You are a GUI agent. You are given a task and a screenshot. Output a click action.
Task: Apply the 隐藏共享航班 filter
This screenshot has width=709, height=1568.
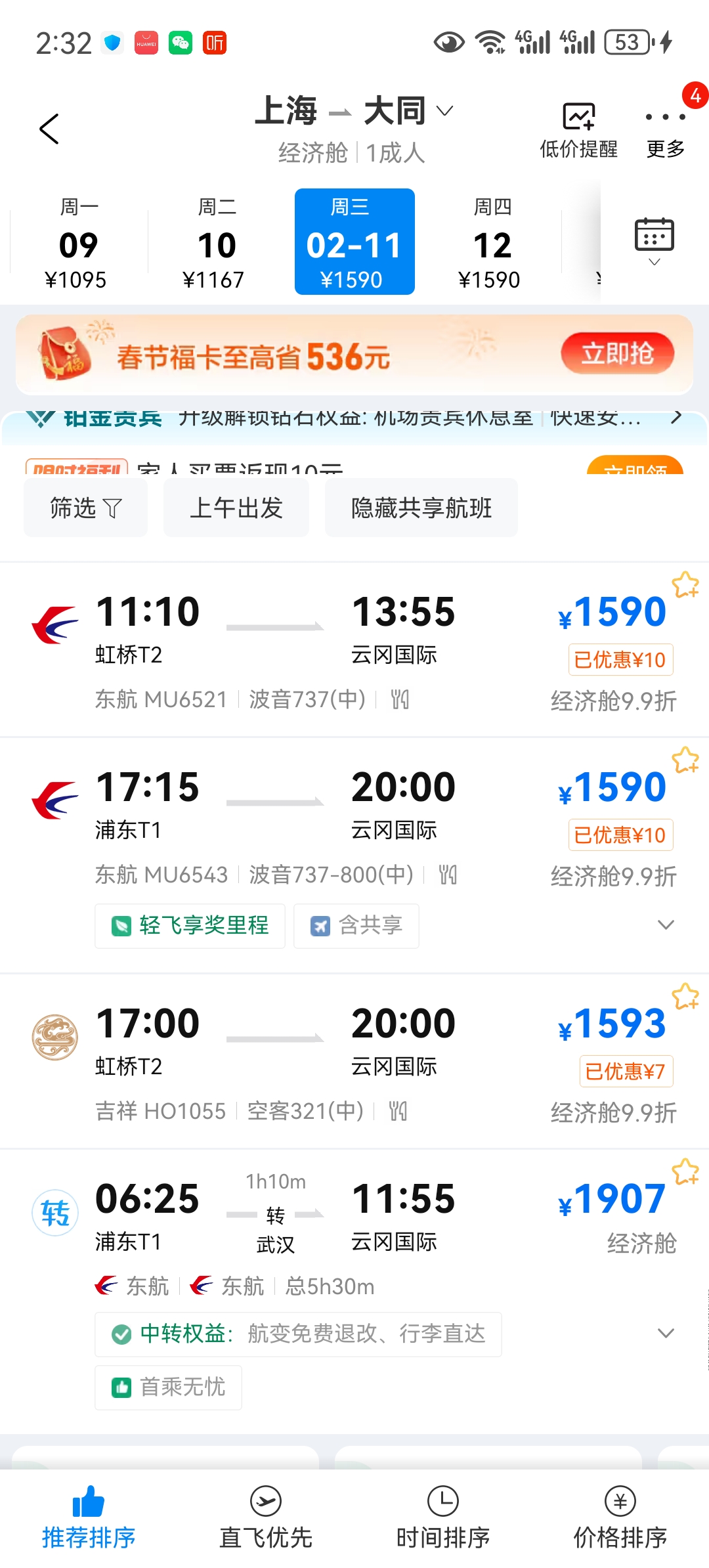(421, 508)
